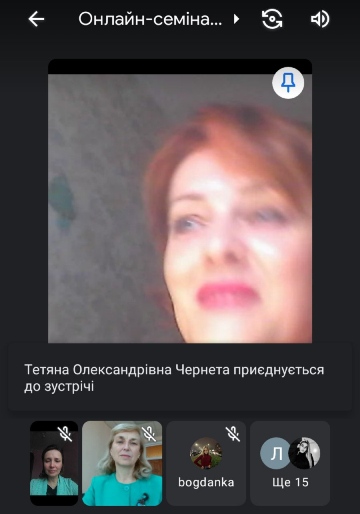This screenshot has width=360, height=514.
Task: Show the Ще 15 other participants
Action: 290,463
